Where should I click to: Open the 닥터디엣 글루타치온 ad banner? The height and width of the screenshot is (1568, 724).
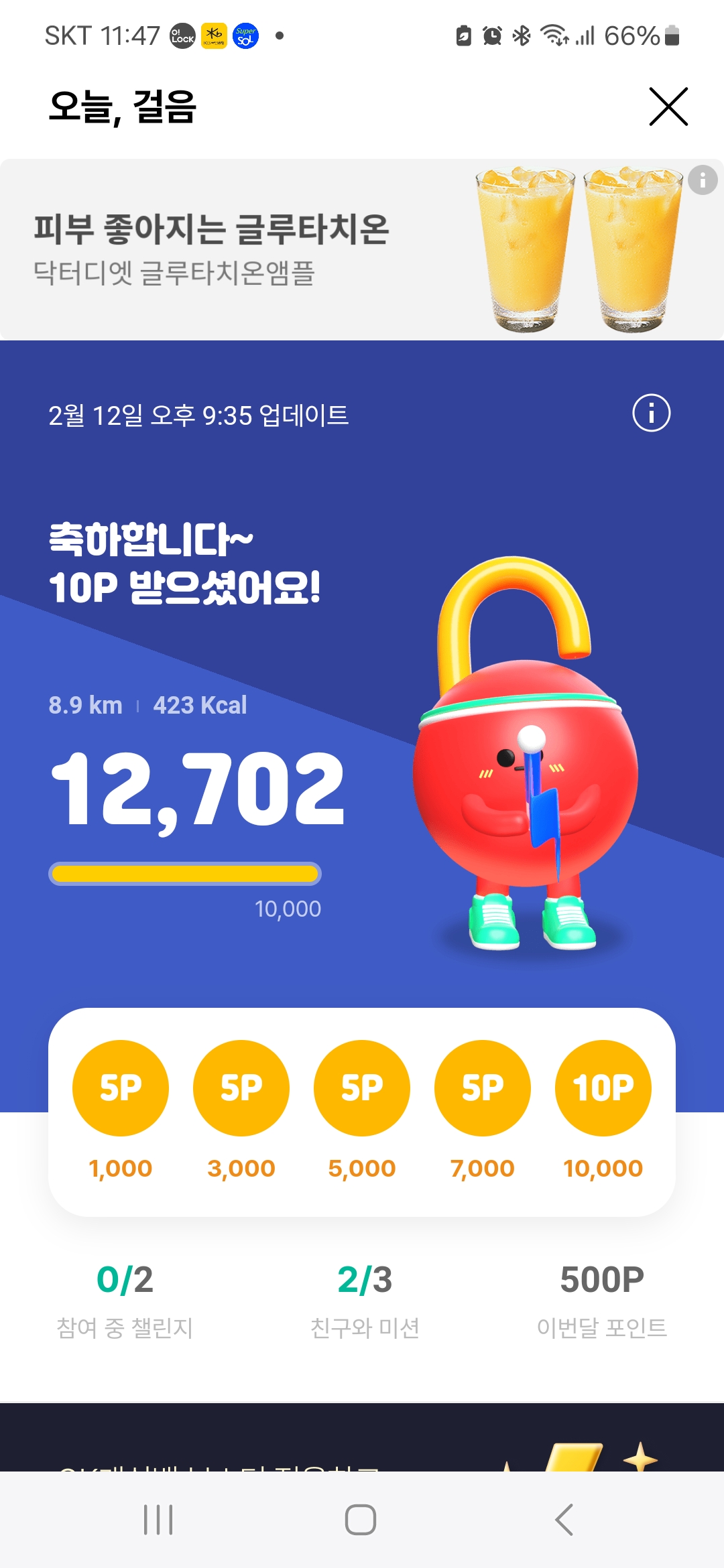[268, 249]
